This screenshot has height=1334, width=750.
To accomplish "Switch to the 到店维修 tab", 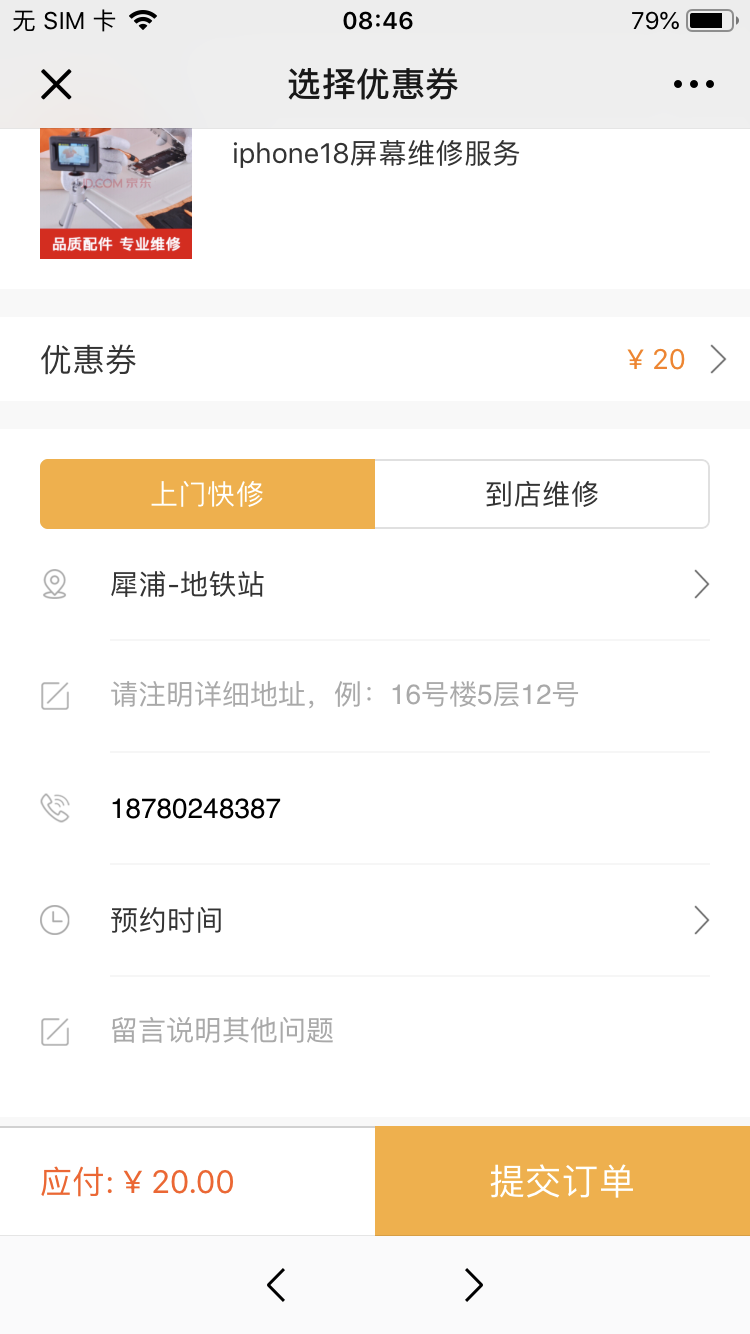I will 542,494.
